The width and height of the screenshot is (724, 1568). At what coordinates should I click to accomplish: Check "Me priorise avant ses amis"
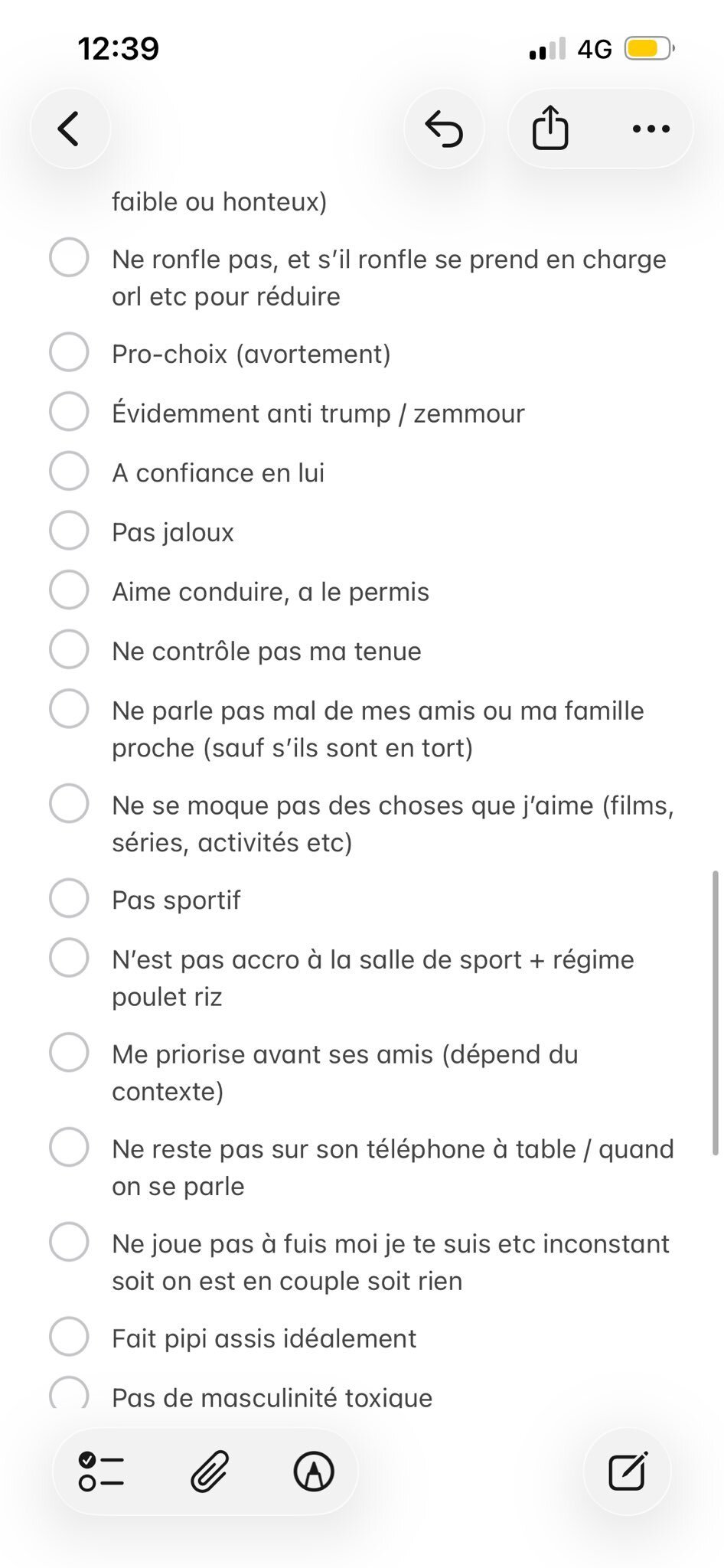point(69,1052)
